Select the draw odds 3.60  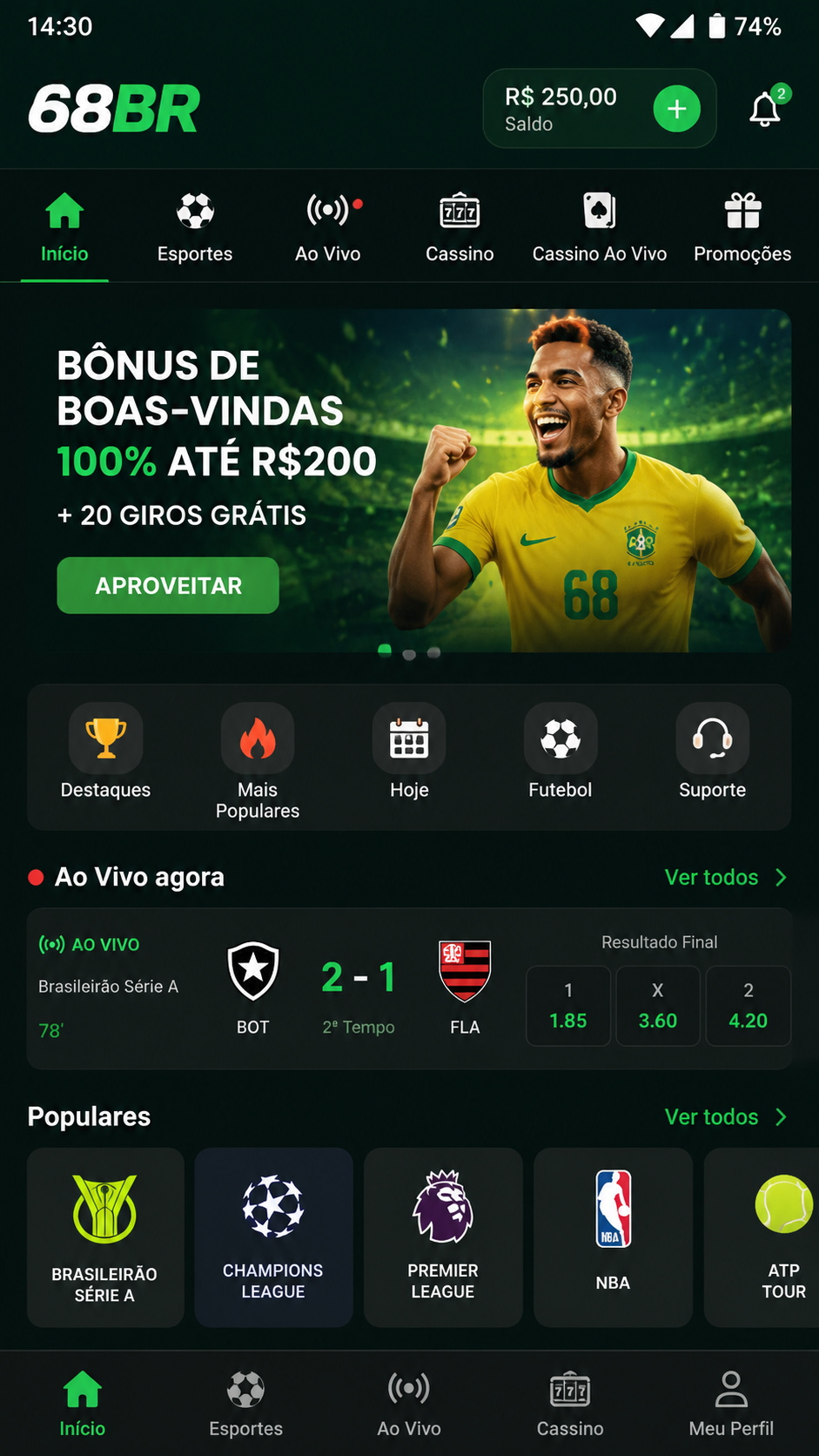(658, 1006)
